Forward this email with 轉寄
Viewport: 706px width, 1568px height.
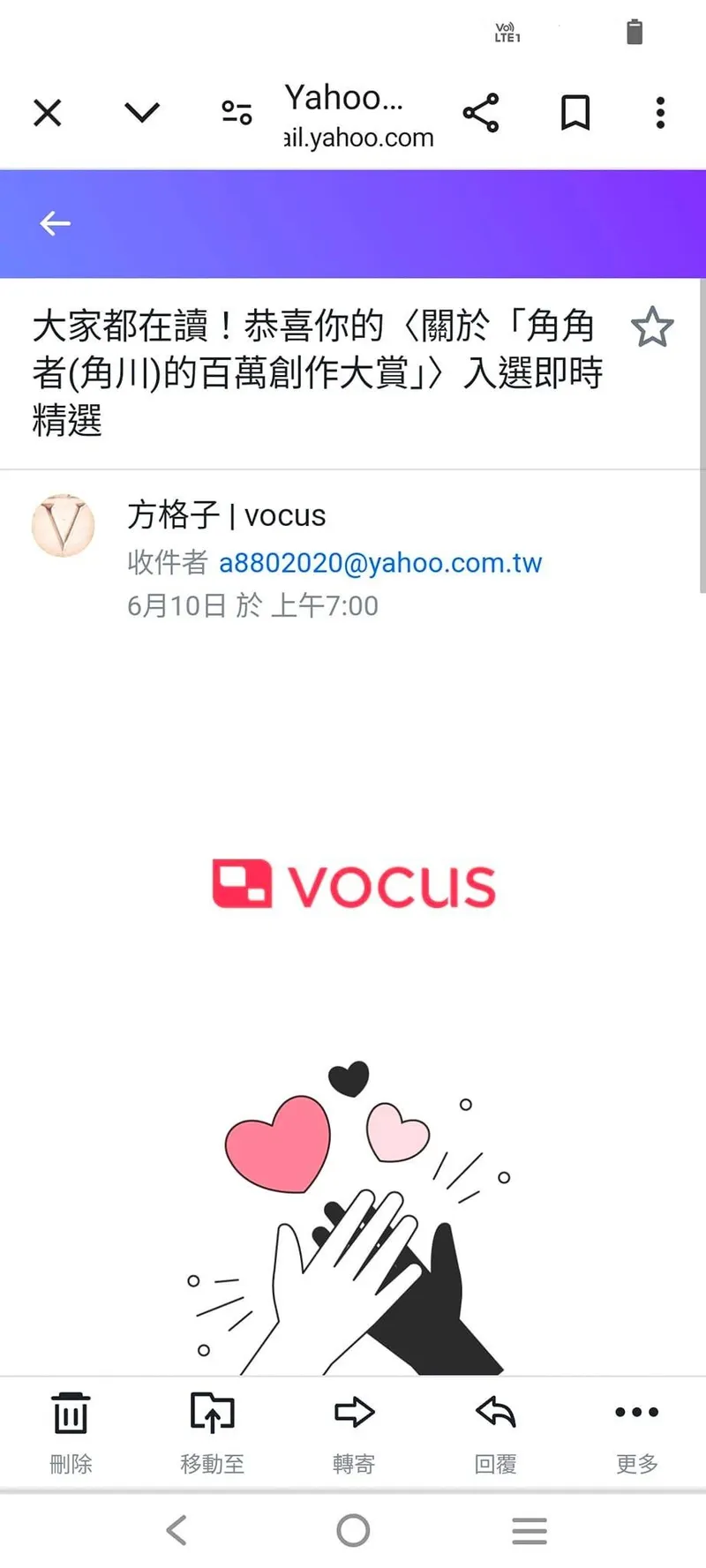[x=354, y=1431]
